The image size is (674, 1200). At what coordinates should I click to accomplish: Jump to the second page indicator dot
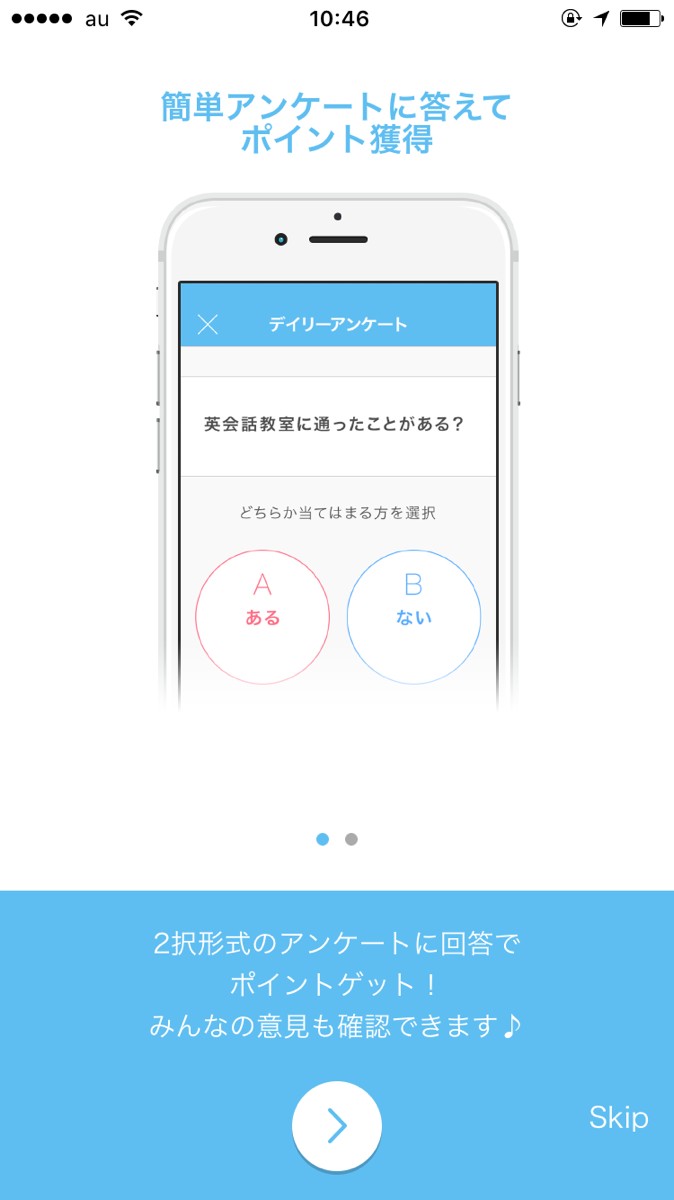(x=351, y=839)
